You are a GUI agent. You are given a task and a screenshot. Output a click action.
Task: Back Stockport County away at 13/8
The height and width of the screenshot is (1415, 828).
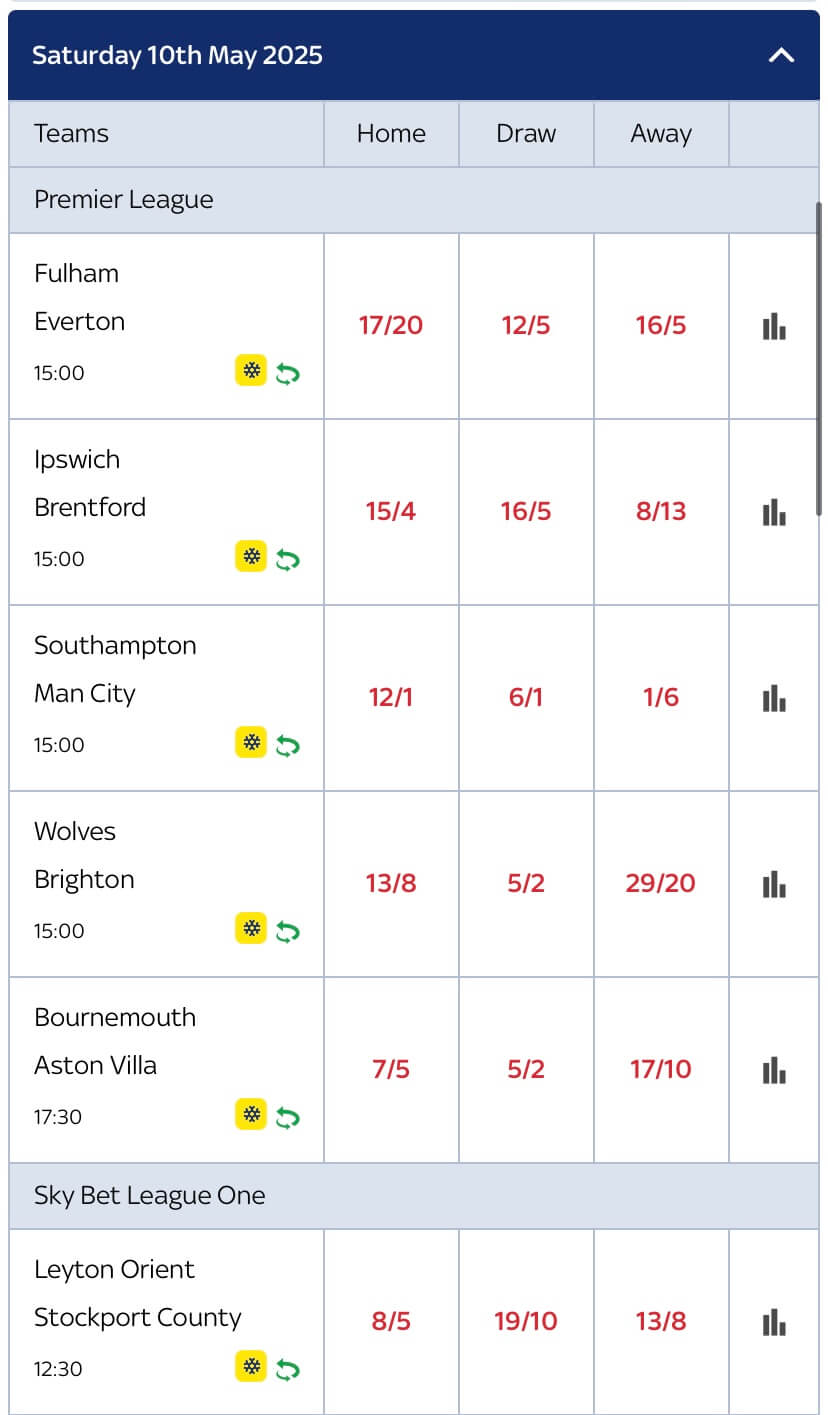(661, 1322)
